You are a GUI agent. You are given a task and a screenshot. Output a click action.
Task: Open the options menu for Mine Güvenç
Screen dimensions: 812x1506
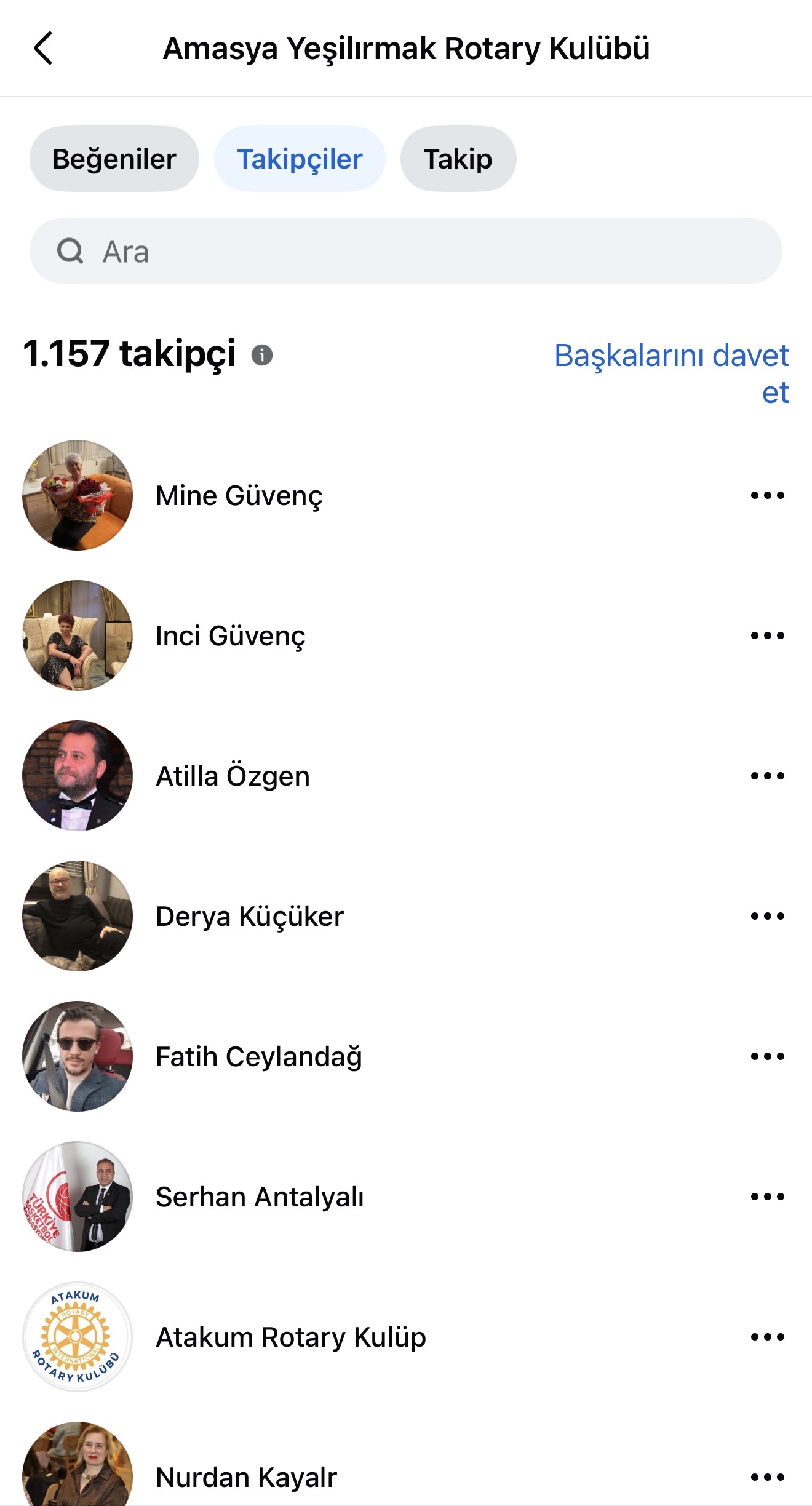[767, 495]
